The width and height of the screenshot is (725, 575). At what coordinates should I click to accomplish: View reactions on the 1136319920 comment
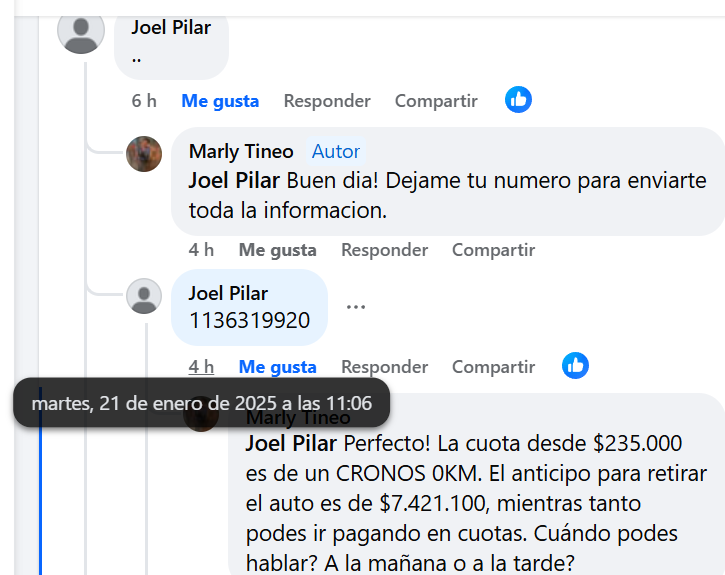pyautogui.click(x=575, y=366)
